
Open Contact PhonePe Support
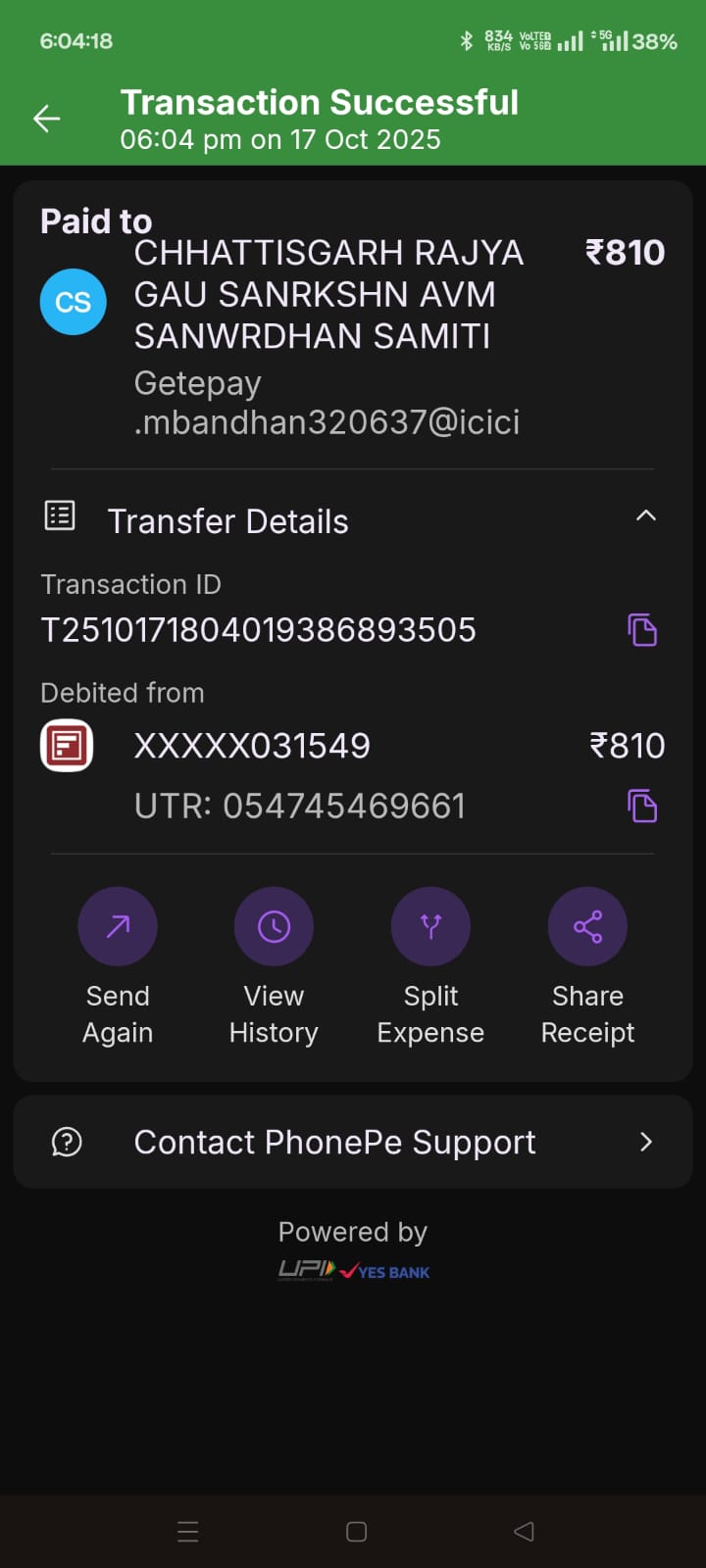pyautogui.click(x=353, y=1142)
